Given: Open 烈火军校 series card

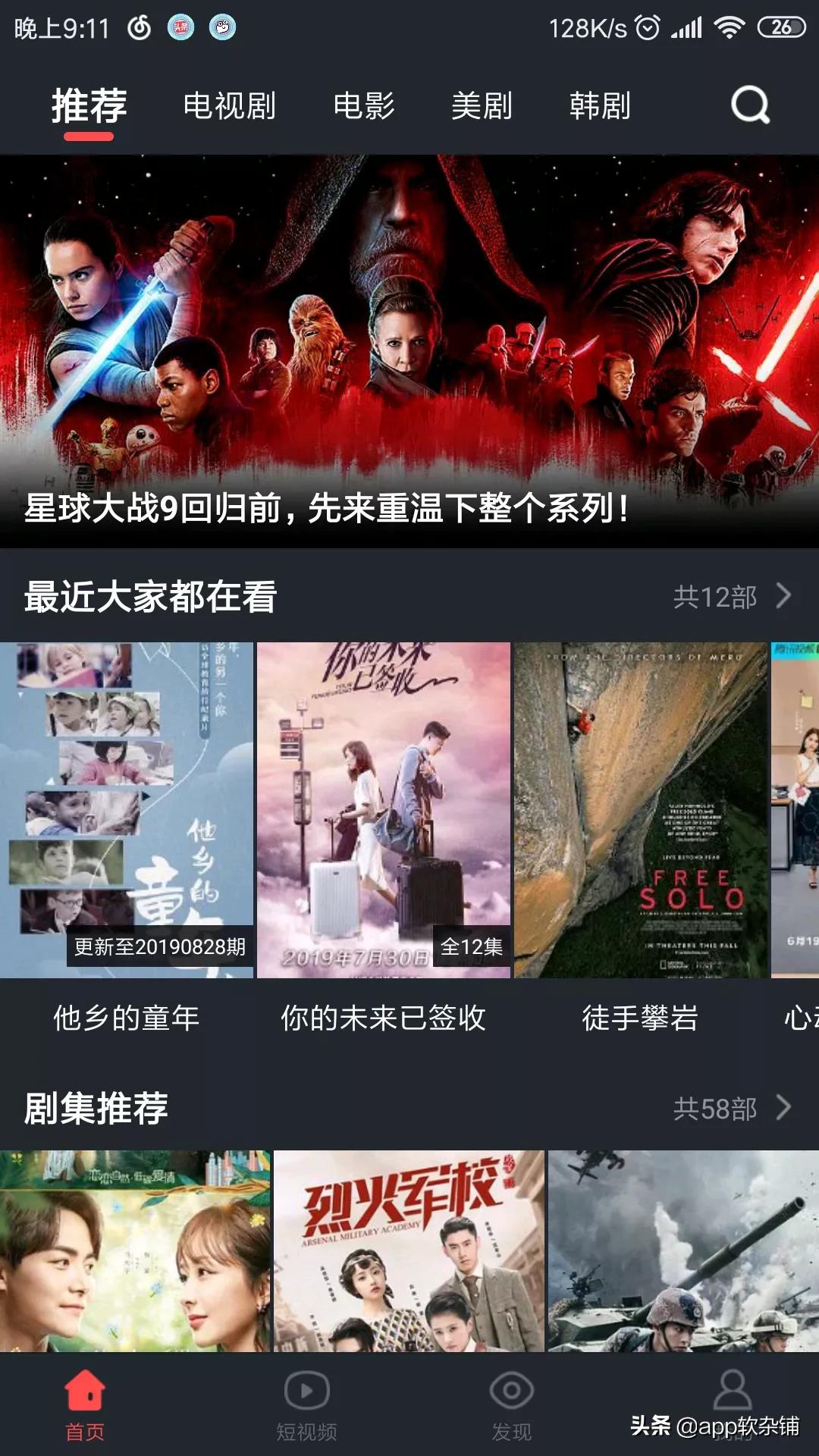Looking at the screenshot, I should point(409,1251).
